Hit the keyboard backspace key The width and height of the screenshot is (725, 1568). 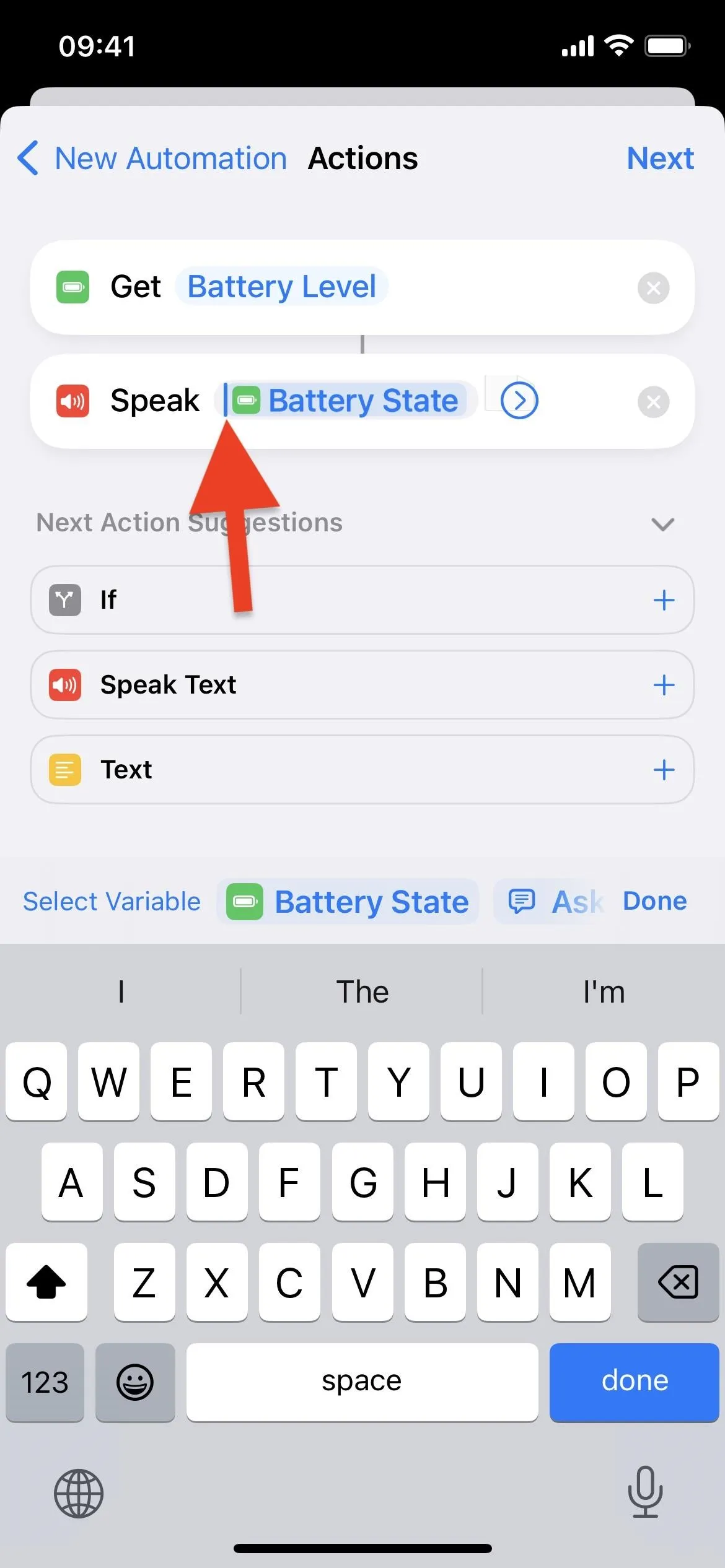[x=678, y=1282]
